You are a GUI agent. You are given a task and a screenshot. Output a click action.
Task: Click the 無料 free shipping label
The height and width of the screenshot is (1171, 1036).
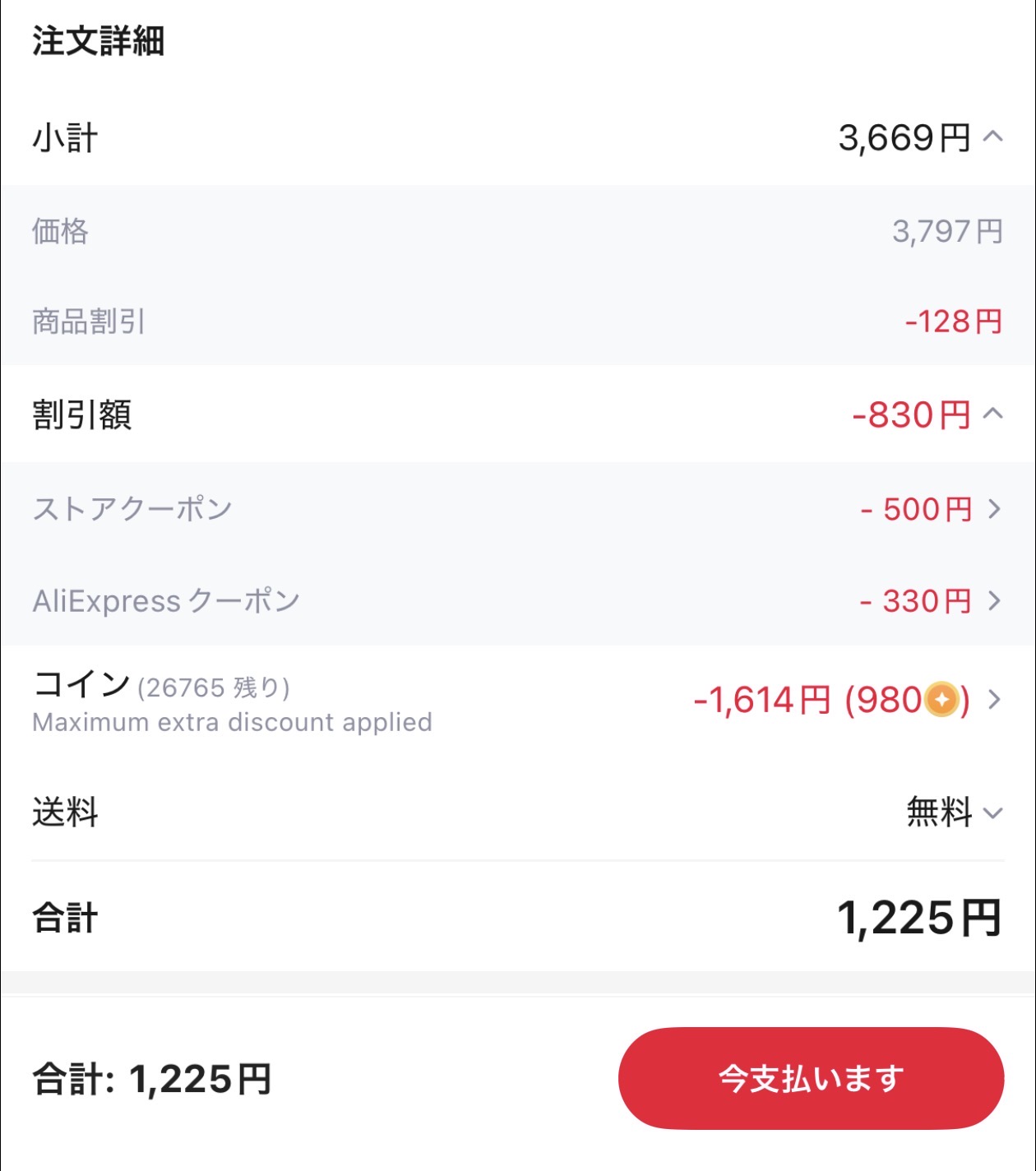coord(939,814)
